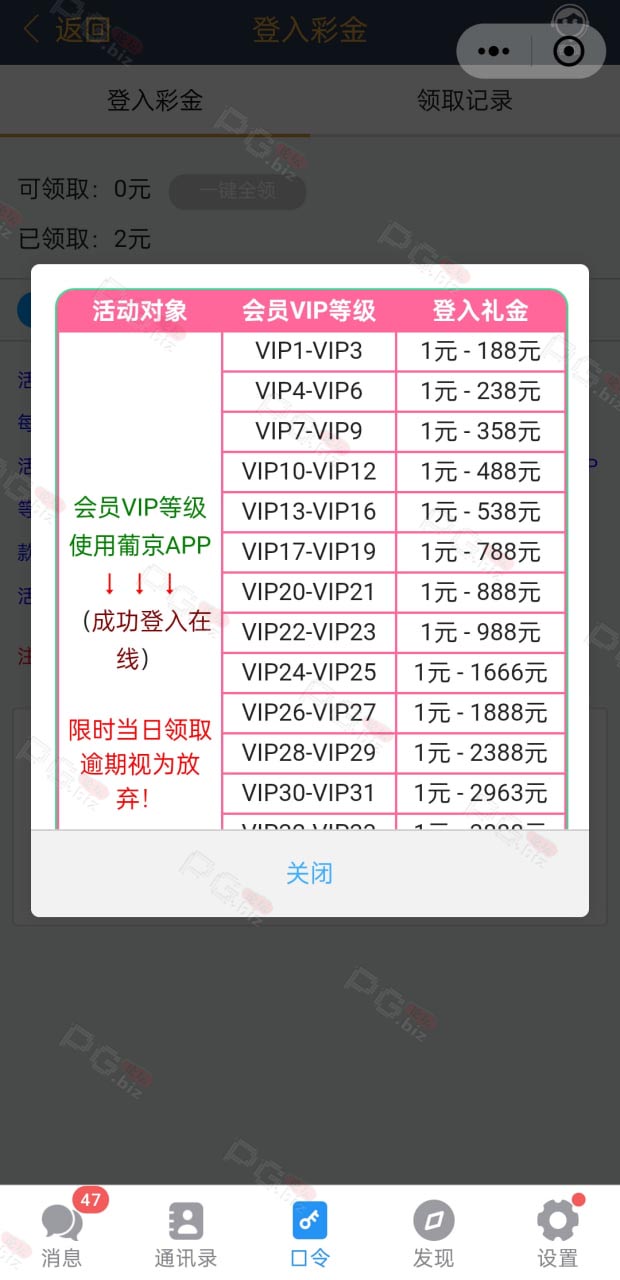
Task: Go to the 发现 discover tab
Action: [x=434, y=1233]
